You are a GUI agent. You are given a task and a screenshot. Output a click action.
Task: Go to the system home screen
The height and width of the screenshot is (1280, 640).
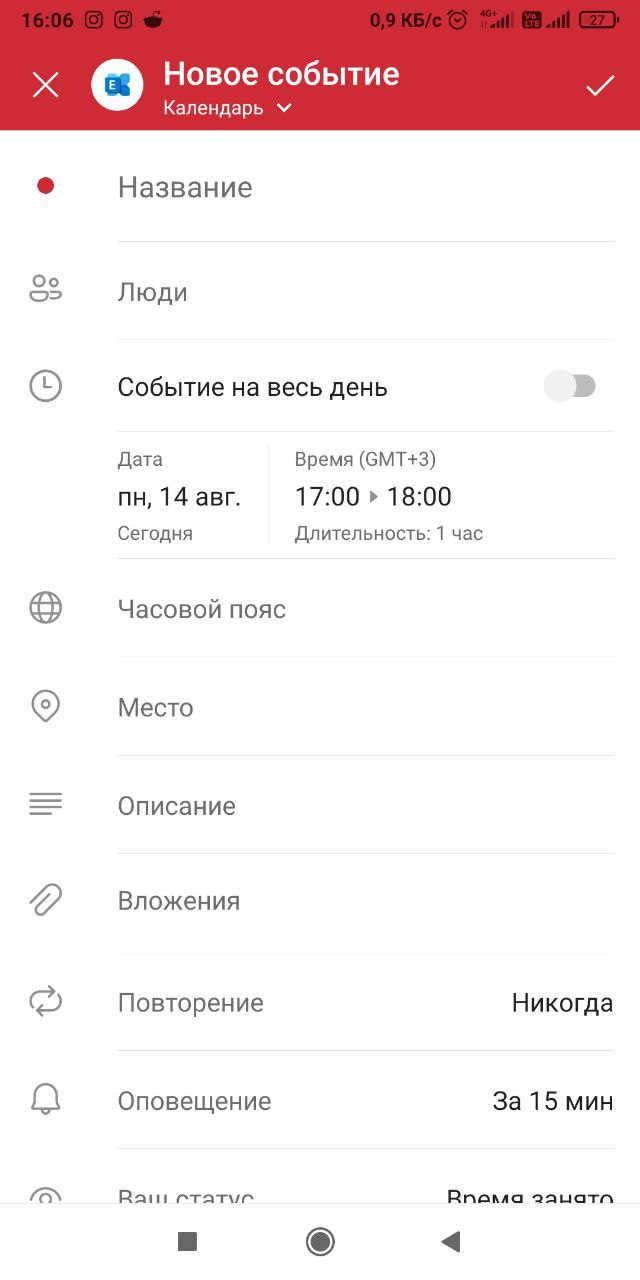[x=320, y=1242]
